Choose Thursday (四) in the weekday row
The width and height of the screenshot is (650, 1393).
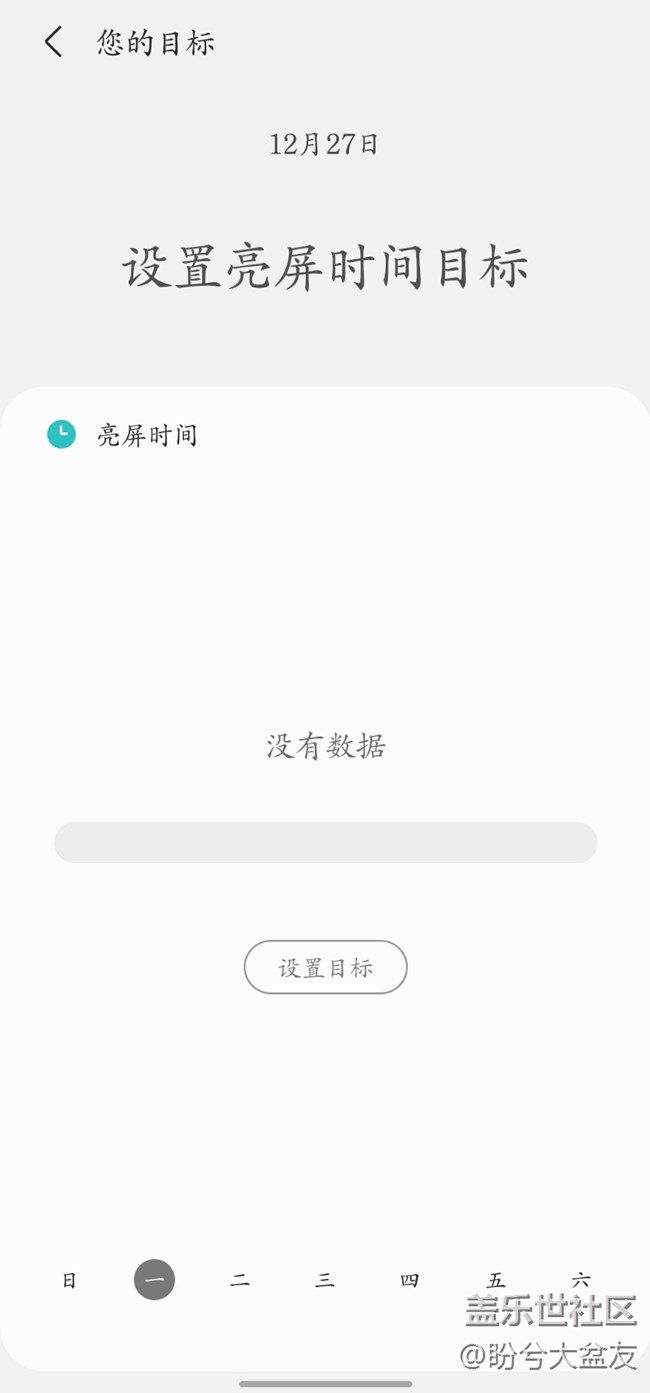[x=410, y=1280]
